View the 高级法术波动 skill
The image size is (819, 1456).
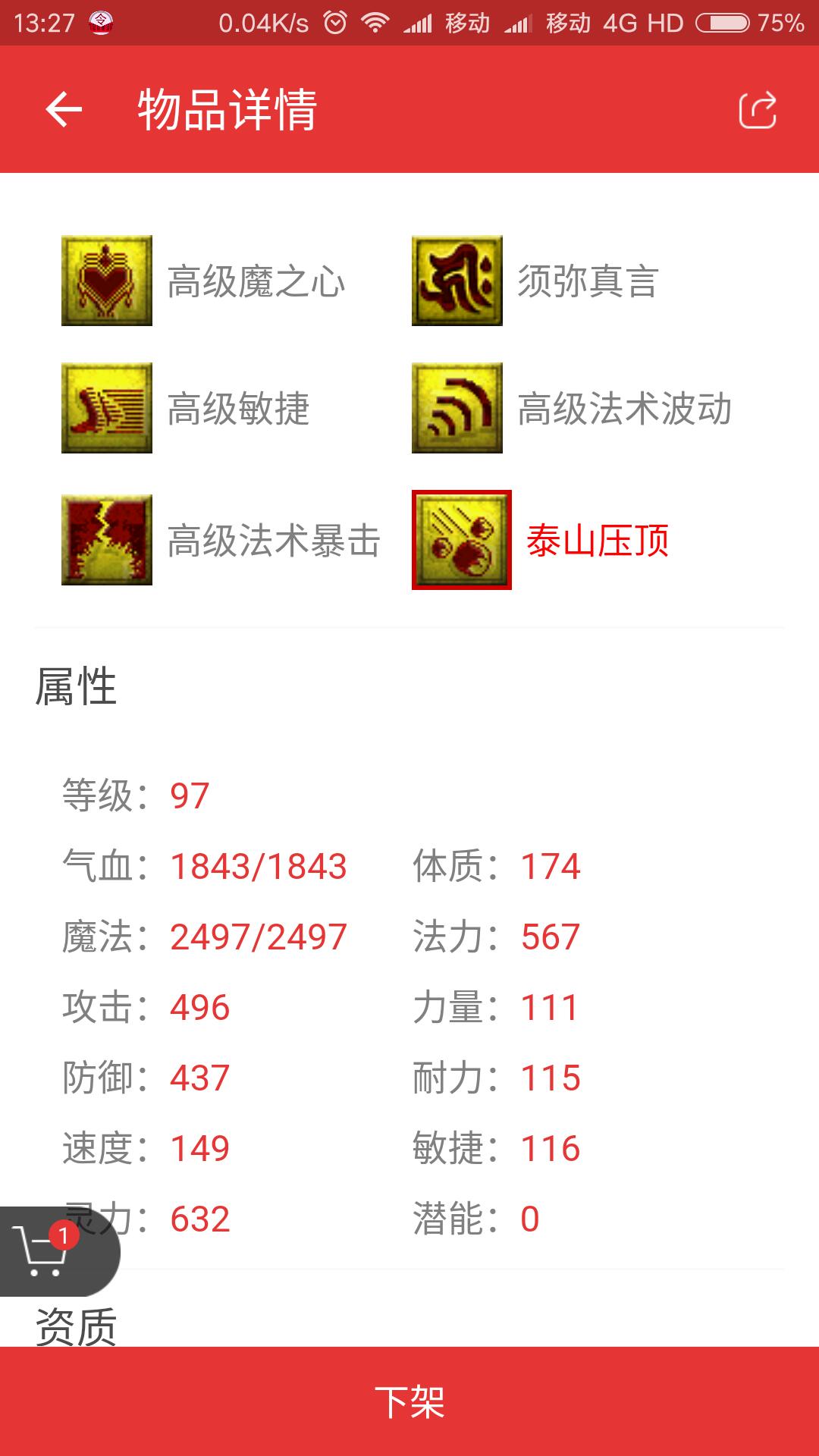click(457, 408)
